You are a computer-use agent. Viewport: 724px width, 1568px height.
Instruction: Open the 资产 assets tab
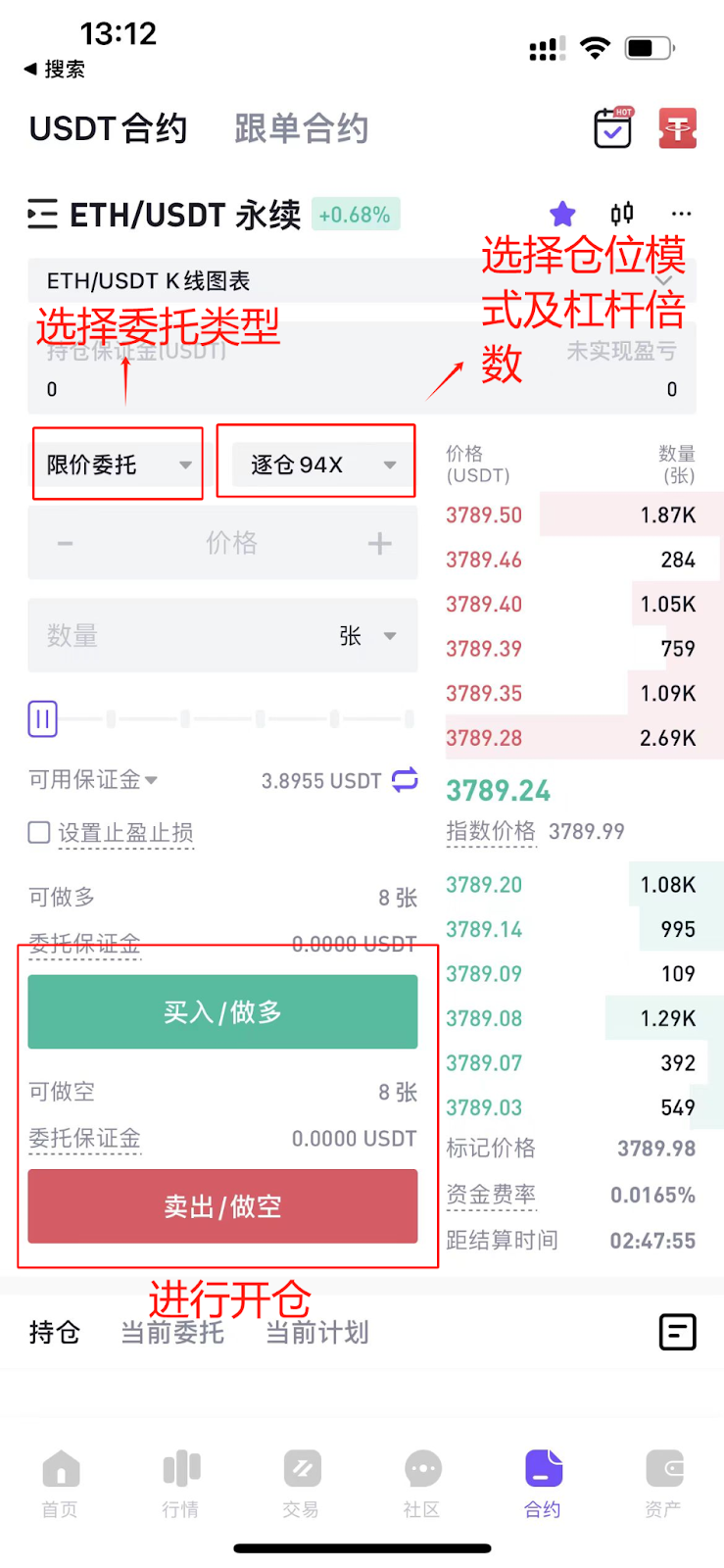click(663, 1482)
